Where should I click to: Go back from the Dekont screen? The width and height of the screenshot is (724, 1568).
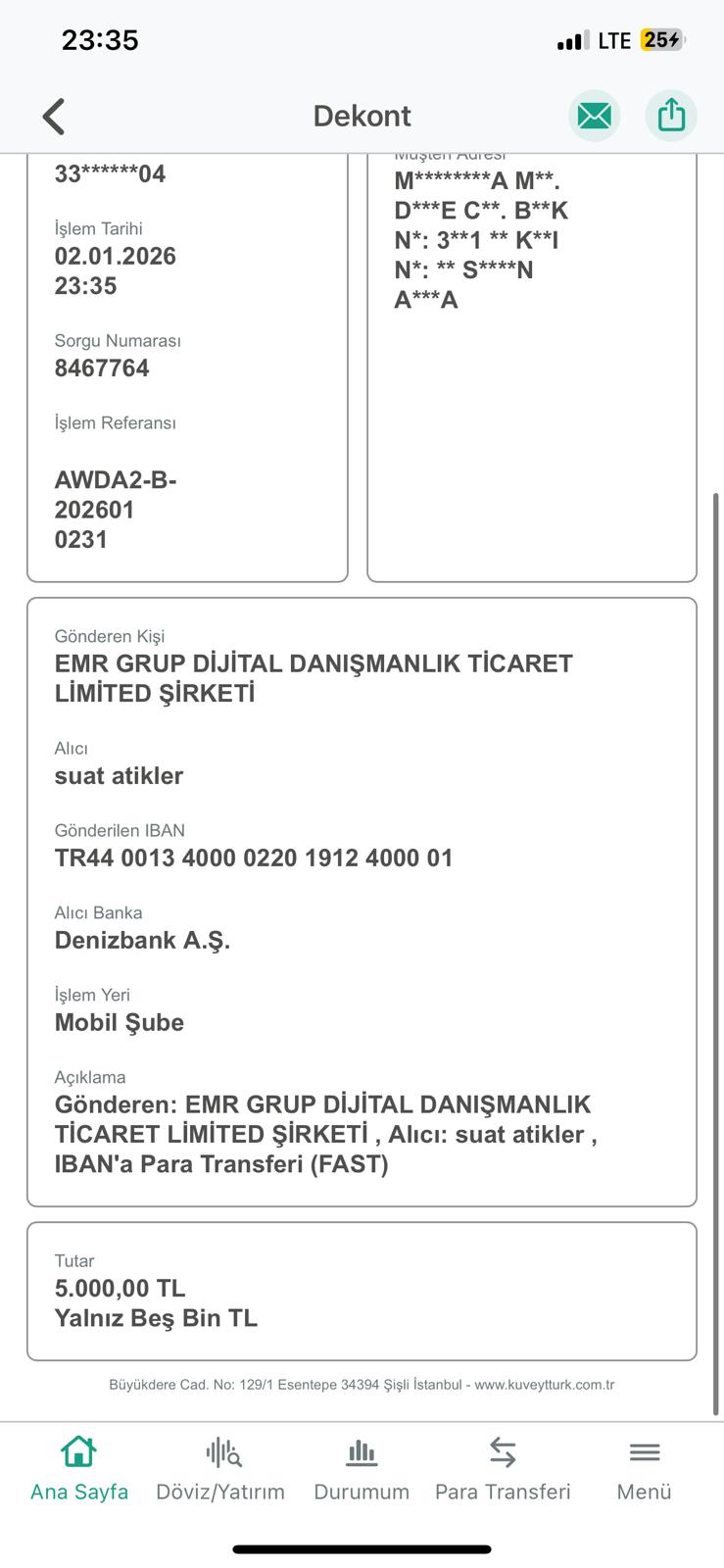point(54,116)
